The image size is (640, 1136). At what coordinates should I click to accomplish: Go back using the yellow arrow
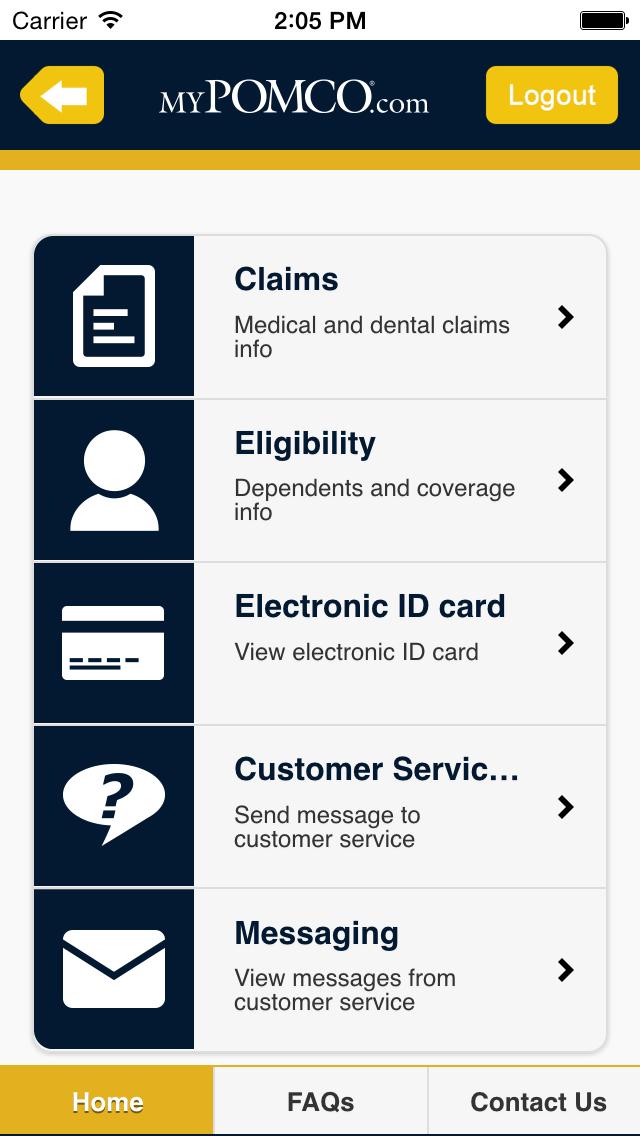62,95
